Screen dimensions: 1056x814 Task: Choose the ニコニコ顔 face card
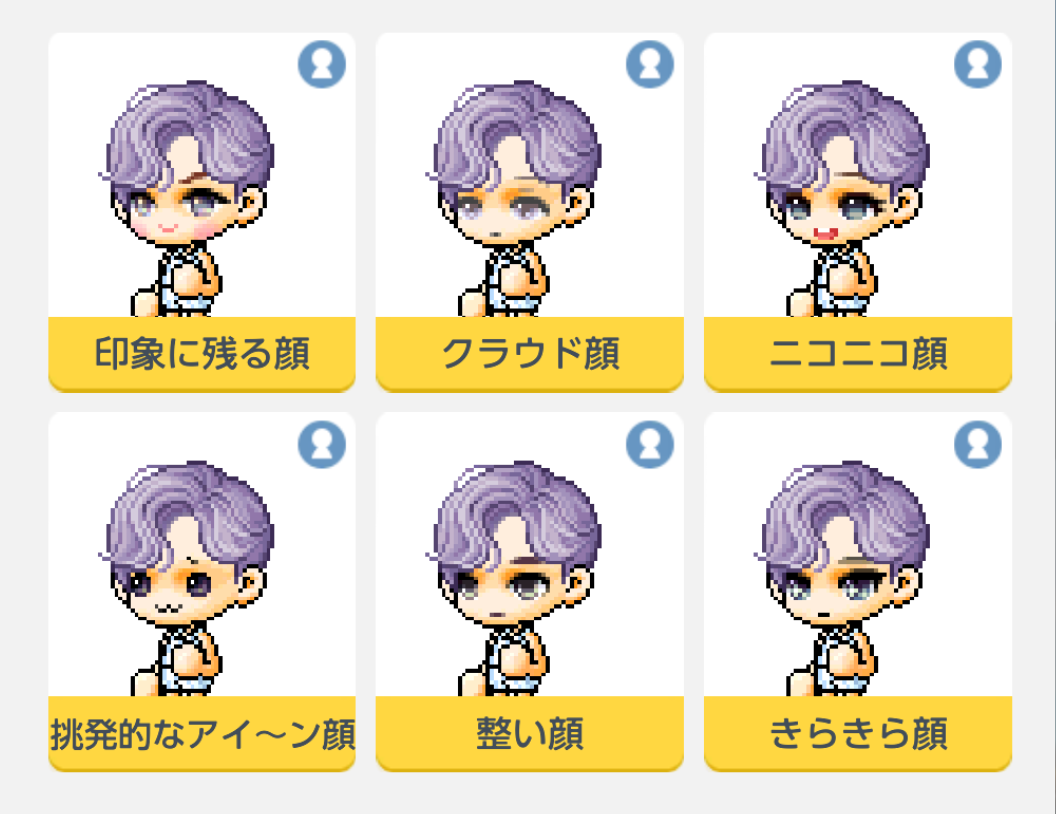coord(857,212)
